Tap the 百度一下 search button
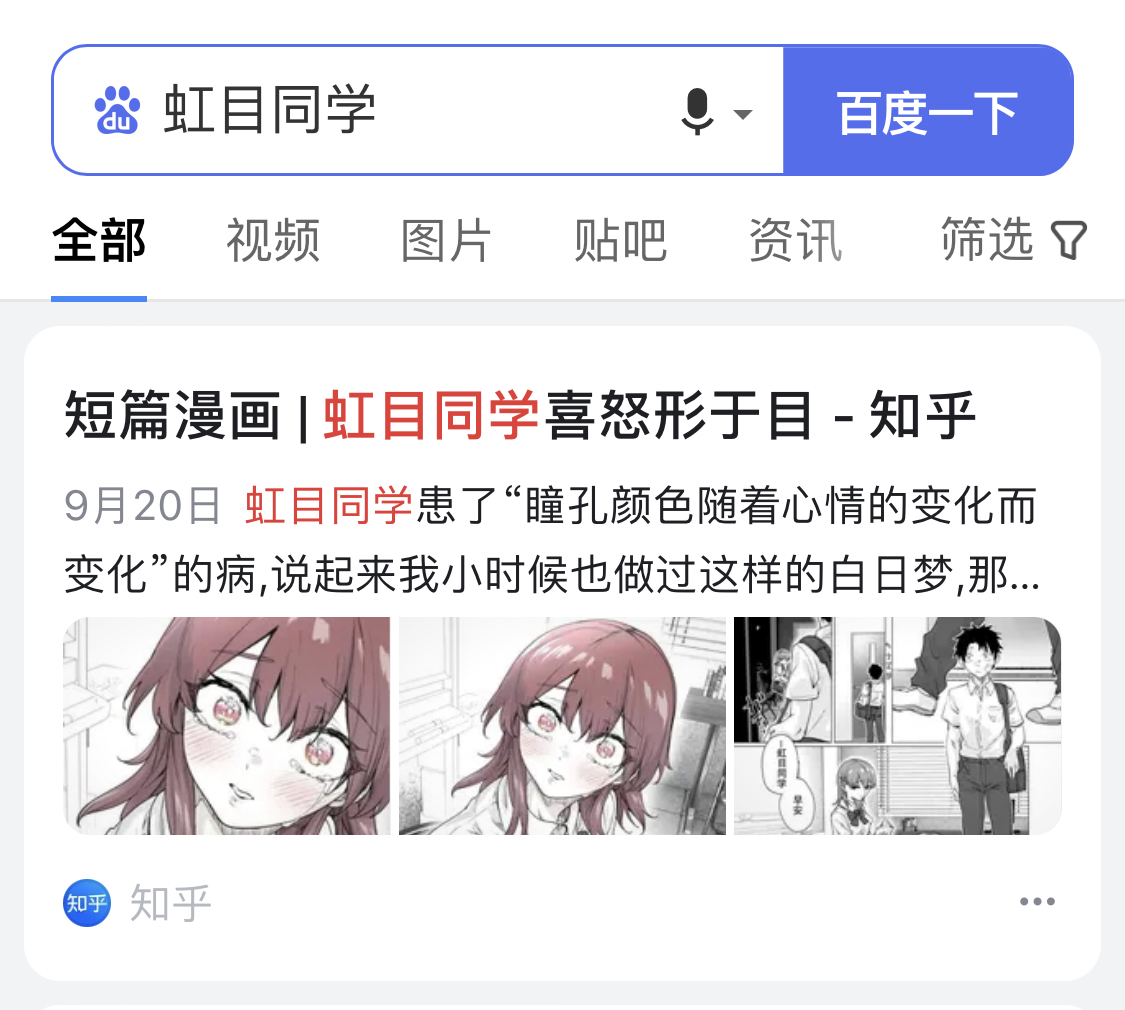The width and height of the screenshot is (1125, 1010). (x=927, y=111)
